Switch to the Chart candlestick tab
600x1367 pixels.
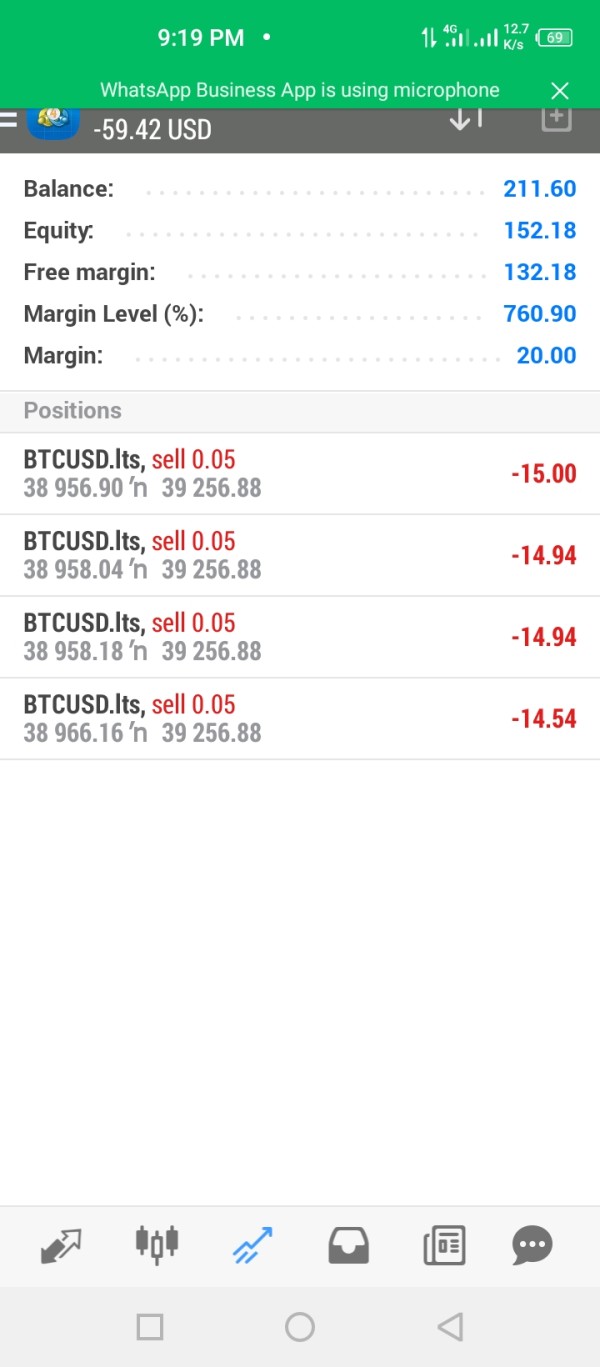(157, 1243)
